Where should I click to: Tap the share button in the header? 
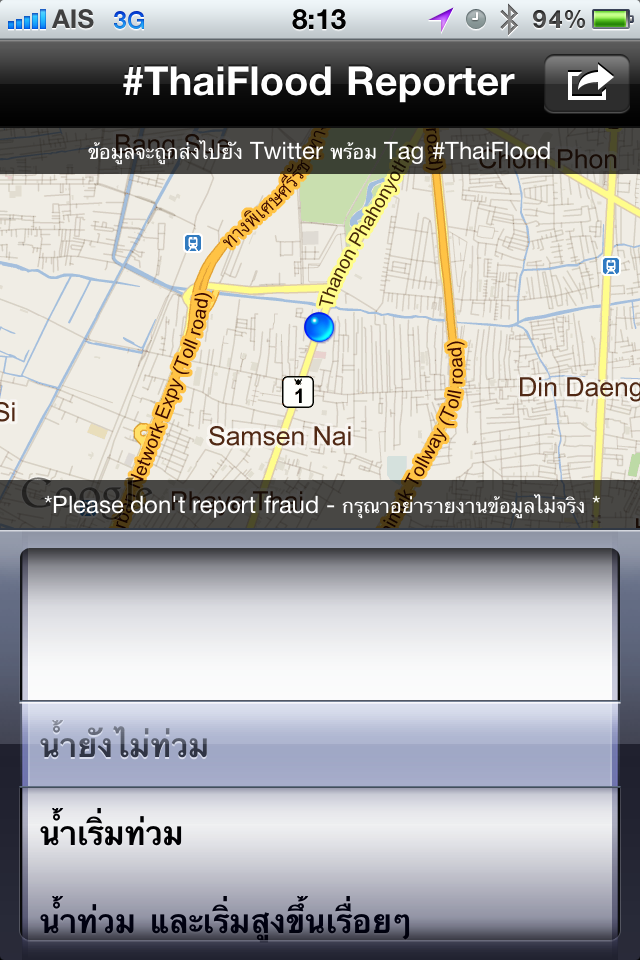588,82
